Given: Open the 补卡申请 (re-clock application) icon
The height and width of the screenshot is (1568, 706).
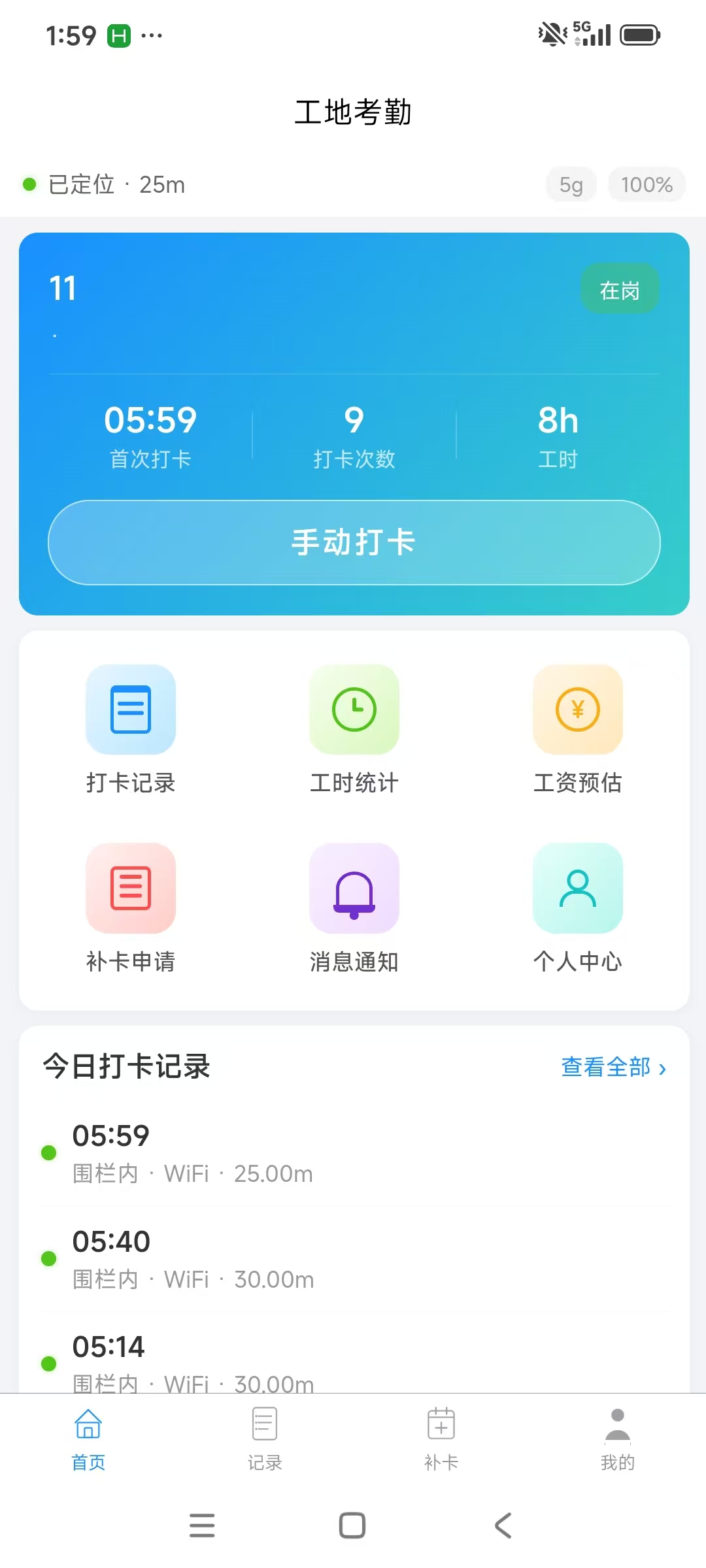Looking at the screenshot, I should [131, 889].
